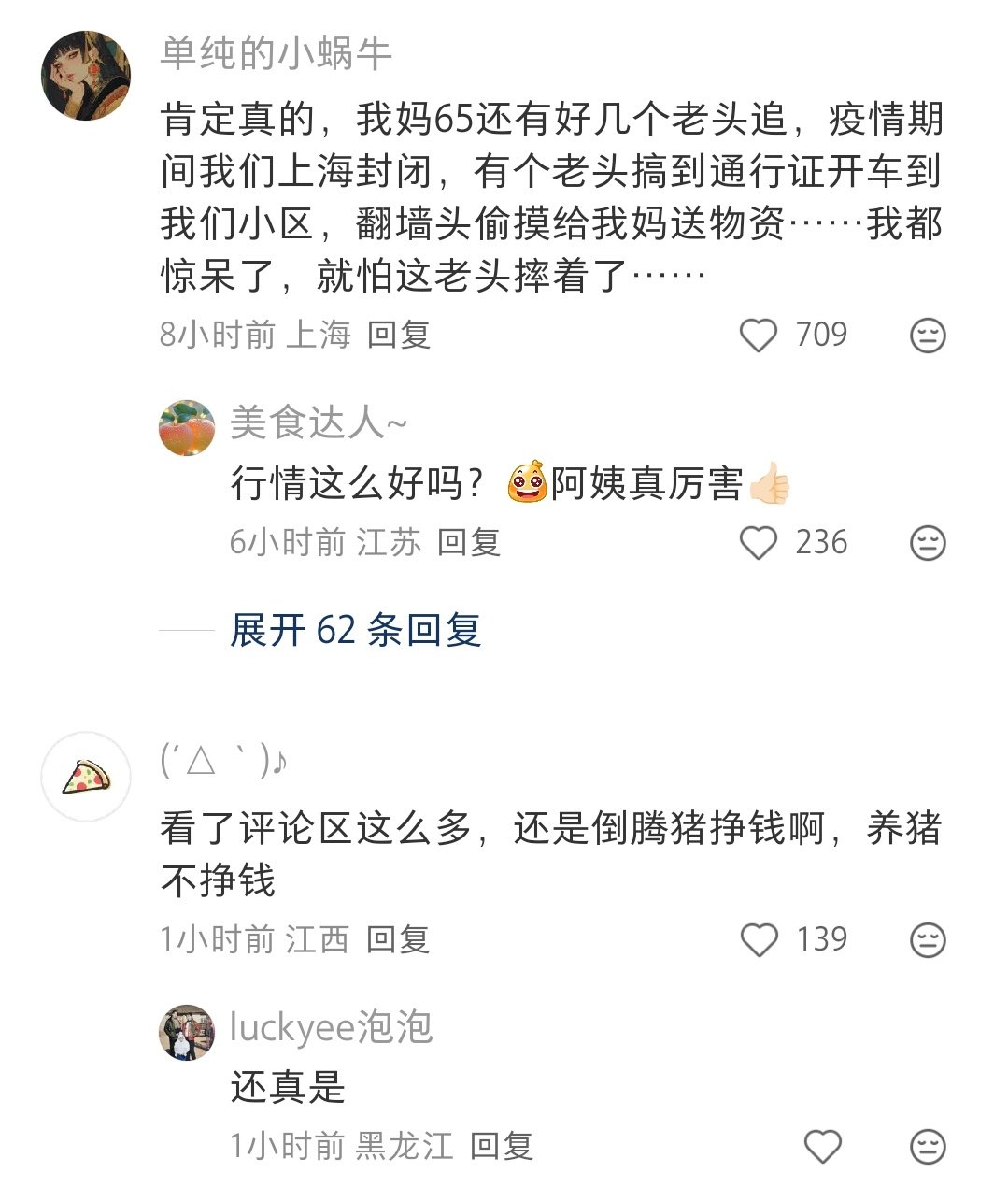This screenshot has width=1008, height=1187.
Task: Dislike the comment about 倒腾猪挣钱
Action: click(x=928, y=940)
